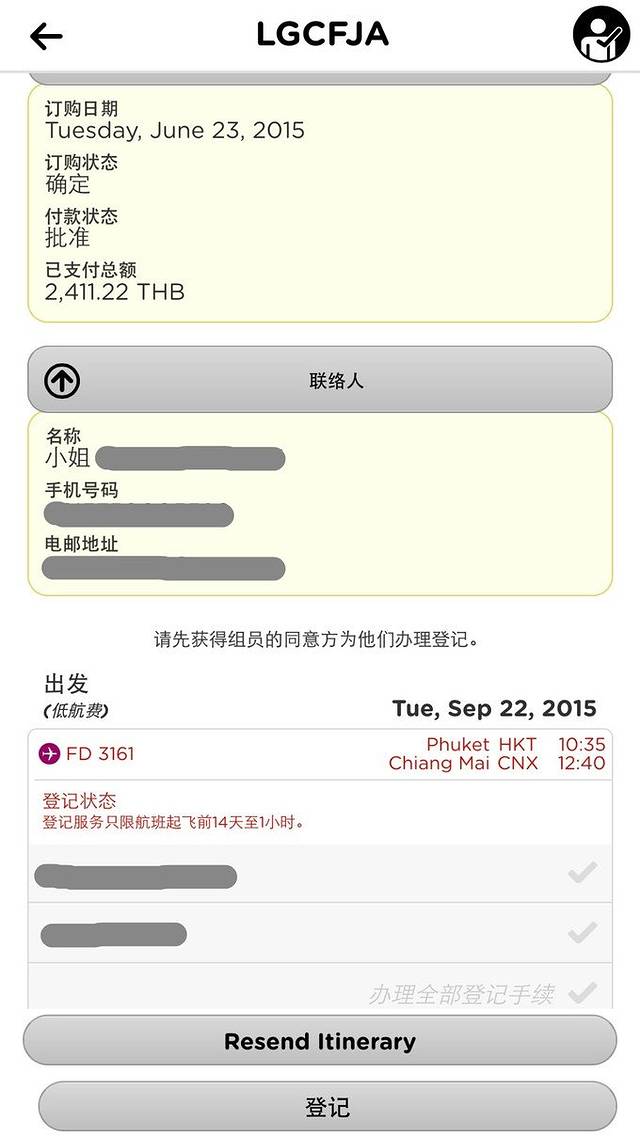Screen dimensions: 640x1137
Task: Tick the second passenger's check-in checkbox
Action: point(582,934)
